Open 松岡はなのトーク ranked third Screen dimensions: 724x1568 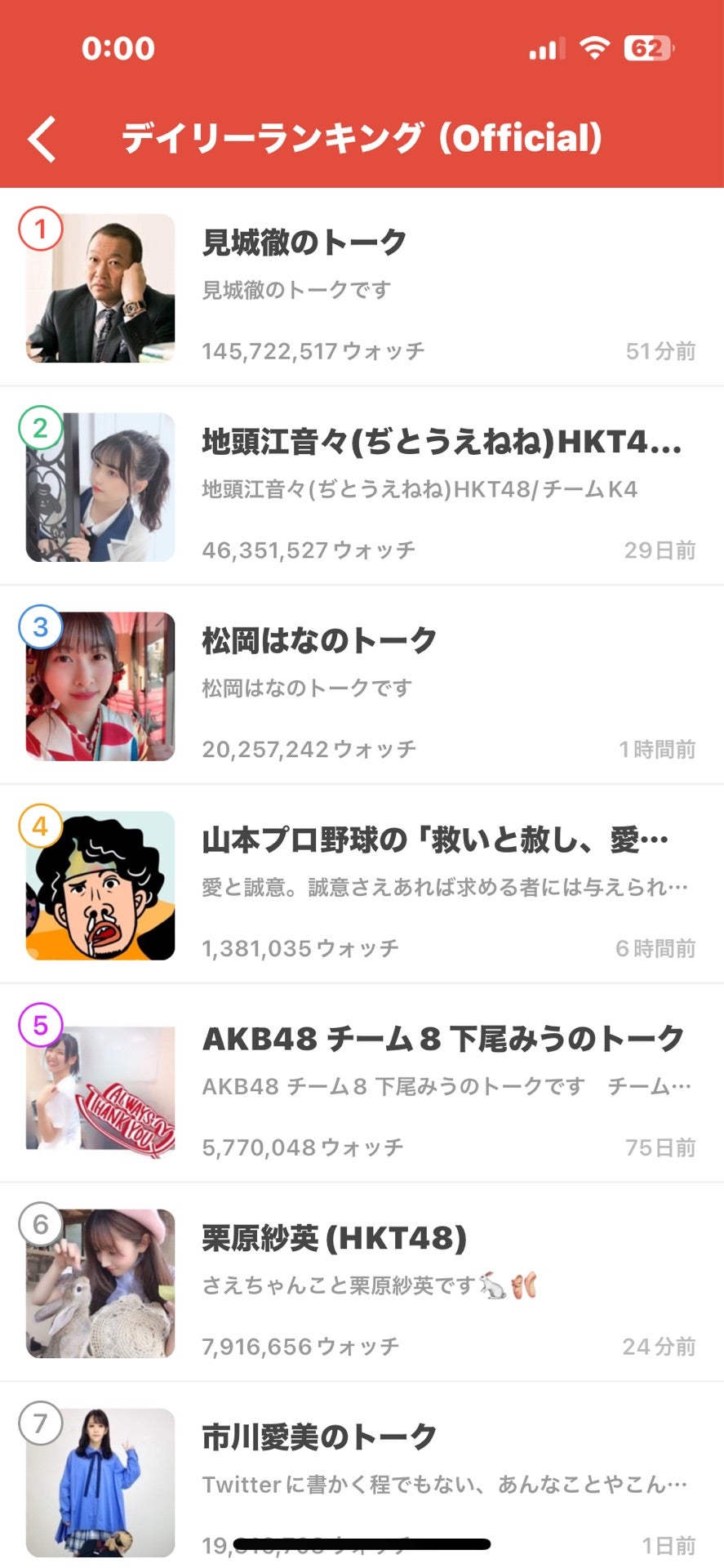click(x=362, y=686)
